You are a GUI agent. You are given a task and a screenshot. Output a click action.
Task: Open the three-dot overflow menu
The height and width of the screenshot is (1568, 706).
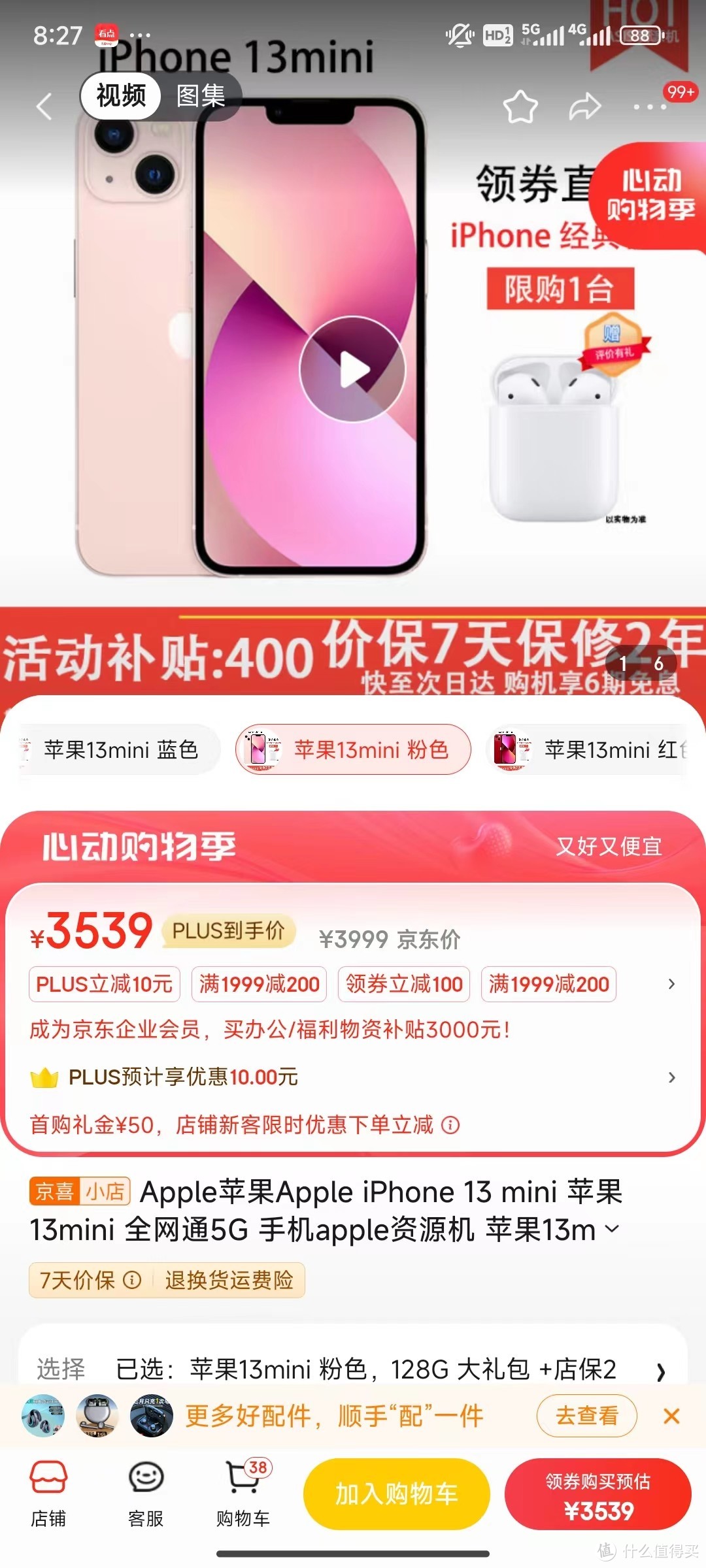point(650,106)
